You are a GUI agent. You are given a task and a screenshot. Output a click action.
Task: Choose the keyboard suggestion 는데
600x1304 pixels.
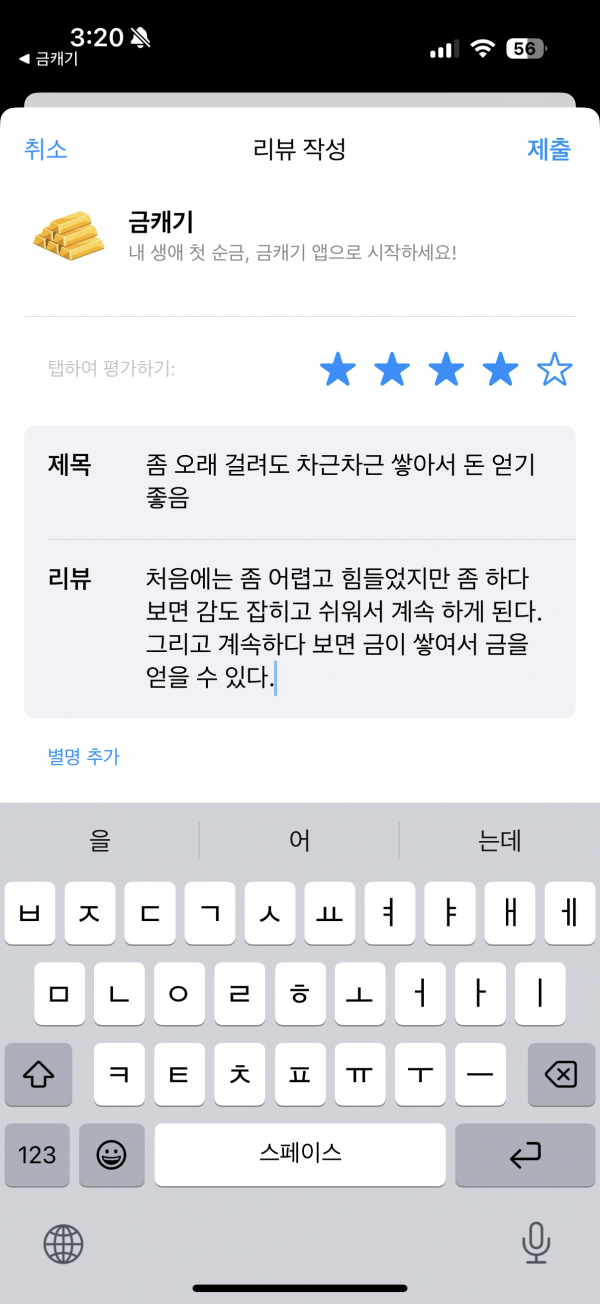500,841
